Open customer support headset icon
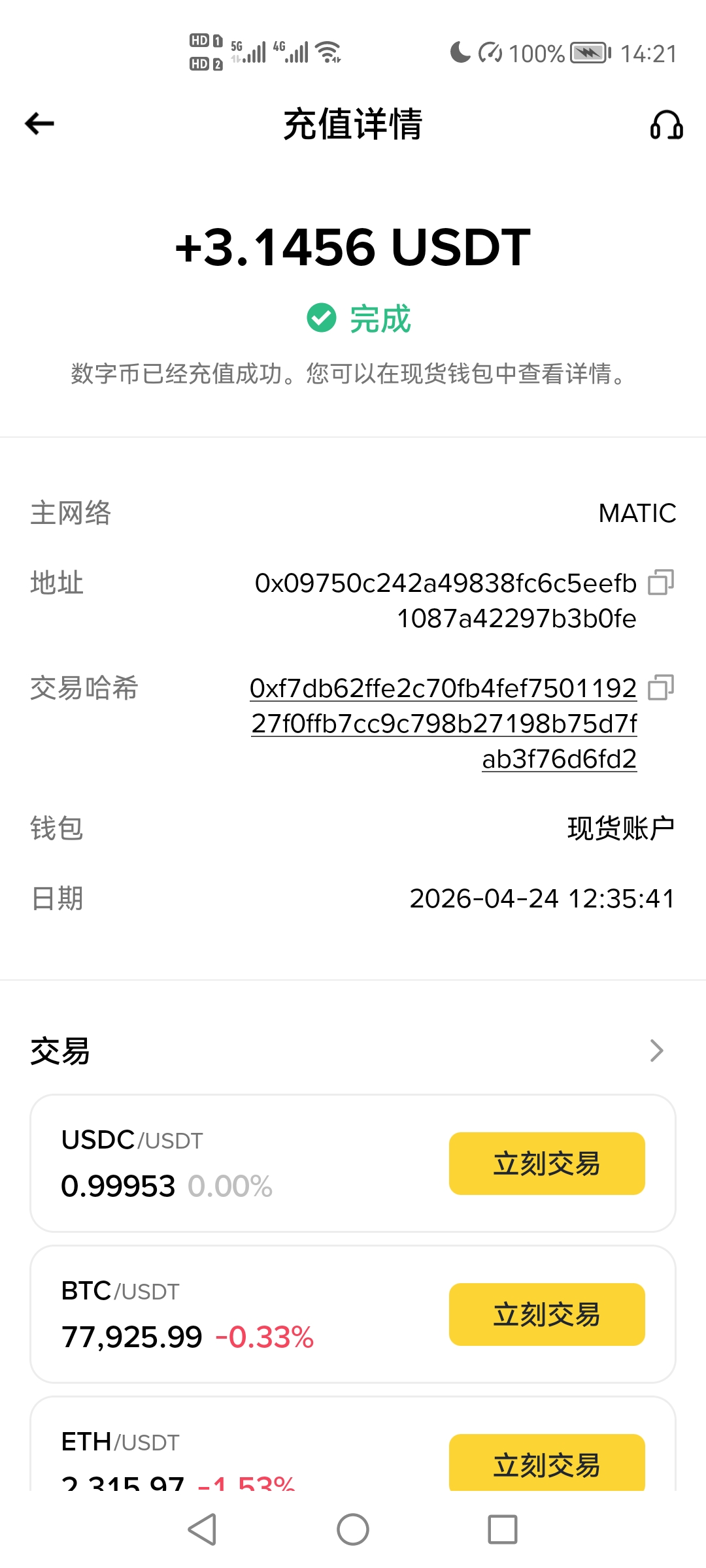Viewport: 706px width, 1568px height. [666, 124]
